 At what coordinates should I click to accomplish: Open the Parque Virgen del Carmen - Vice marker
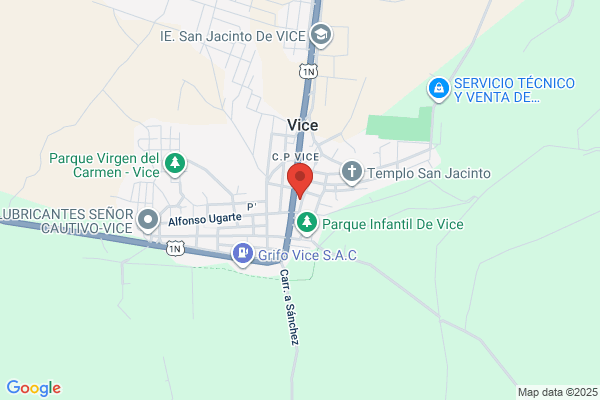tap(175, 165)
